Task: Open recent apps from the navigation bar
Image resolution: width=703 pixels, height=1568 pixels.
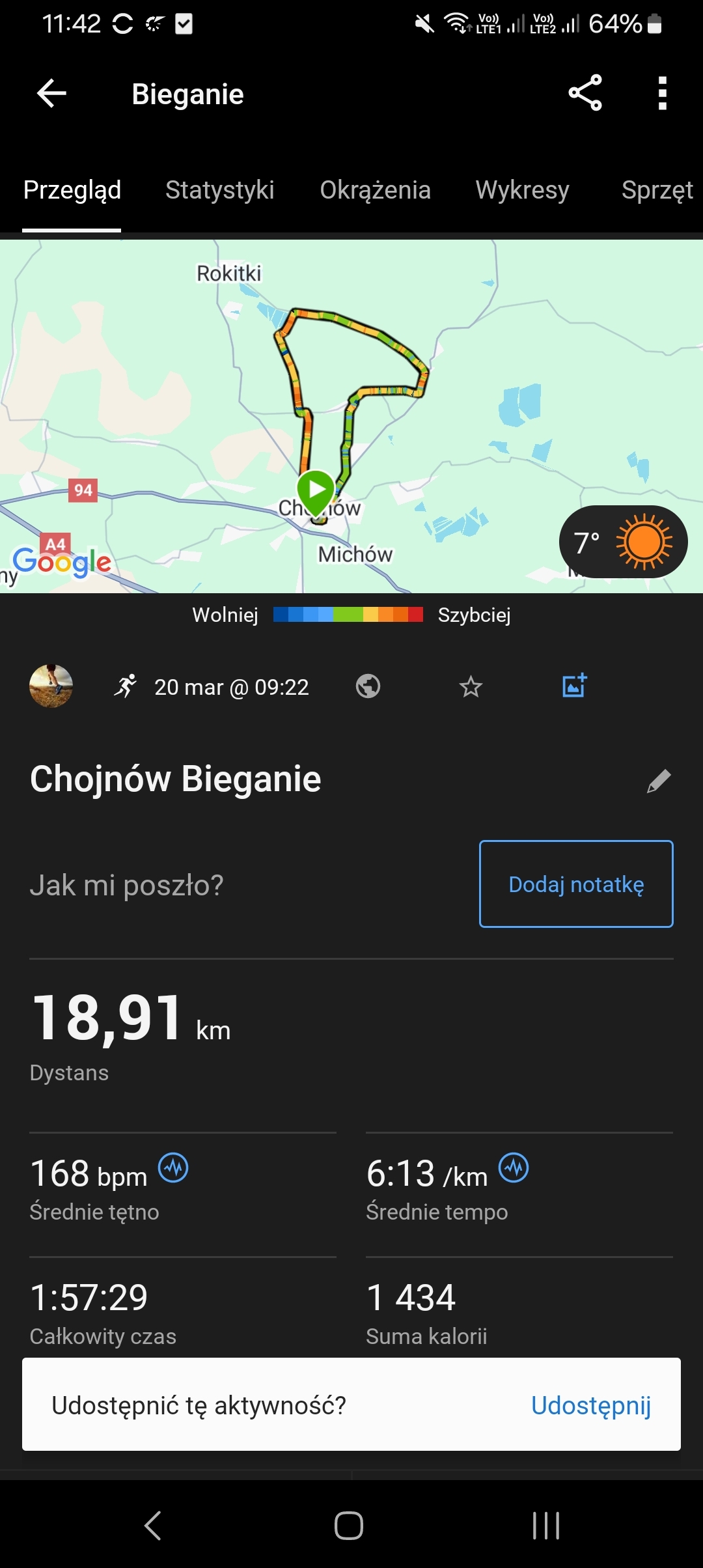Action: [x=545, y=1525]
